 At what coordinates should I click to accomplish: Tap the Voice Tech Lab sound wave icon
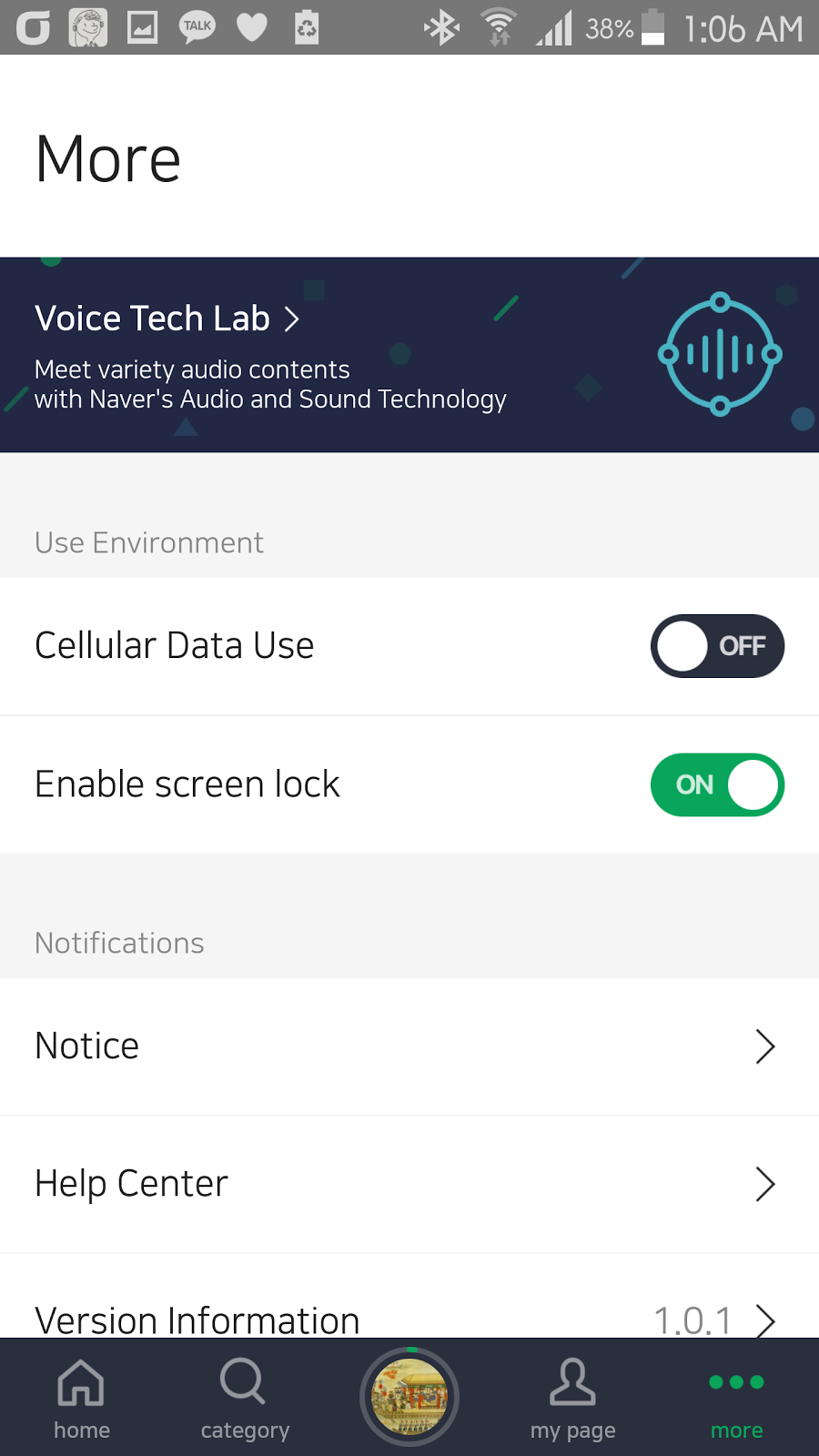click(x=720, y=355)
